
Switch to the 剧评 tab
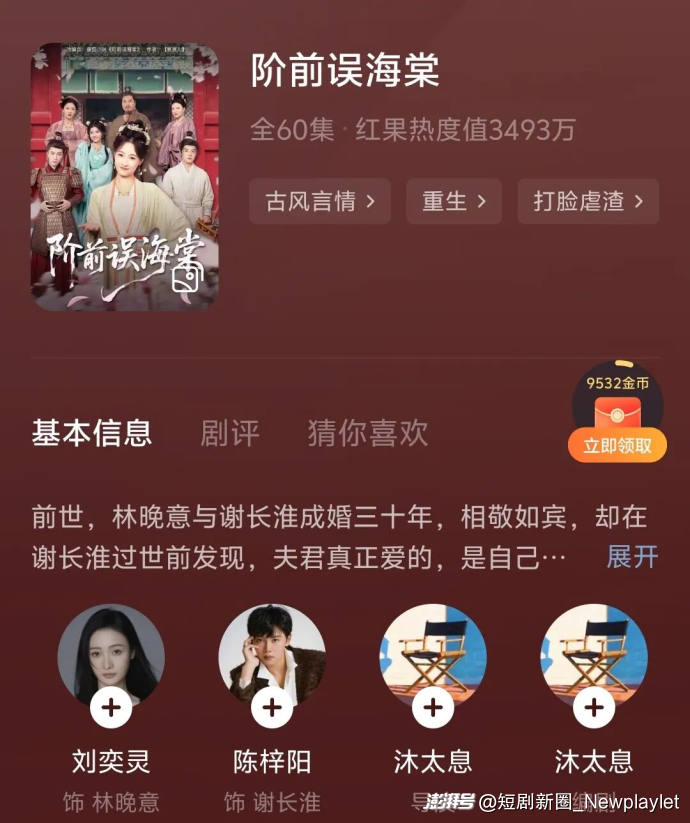229,433
